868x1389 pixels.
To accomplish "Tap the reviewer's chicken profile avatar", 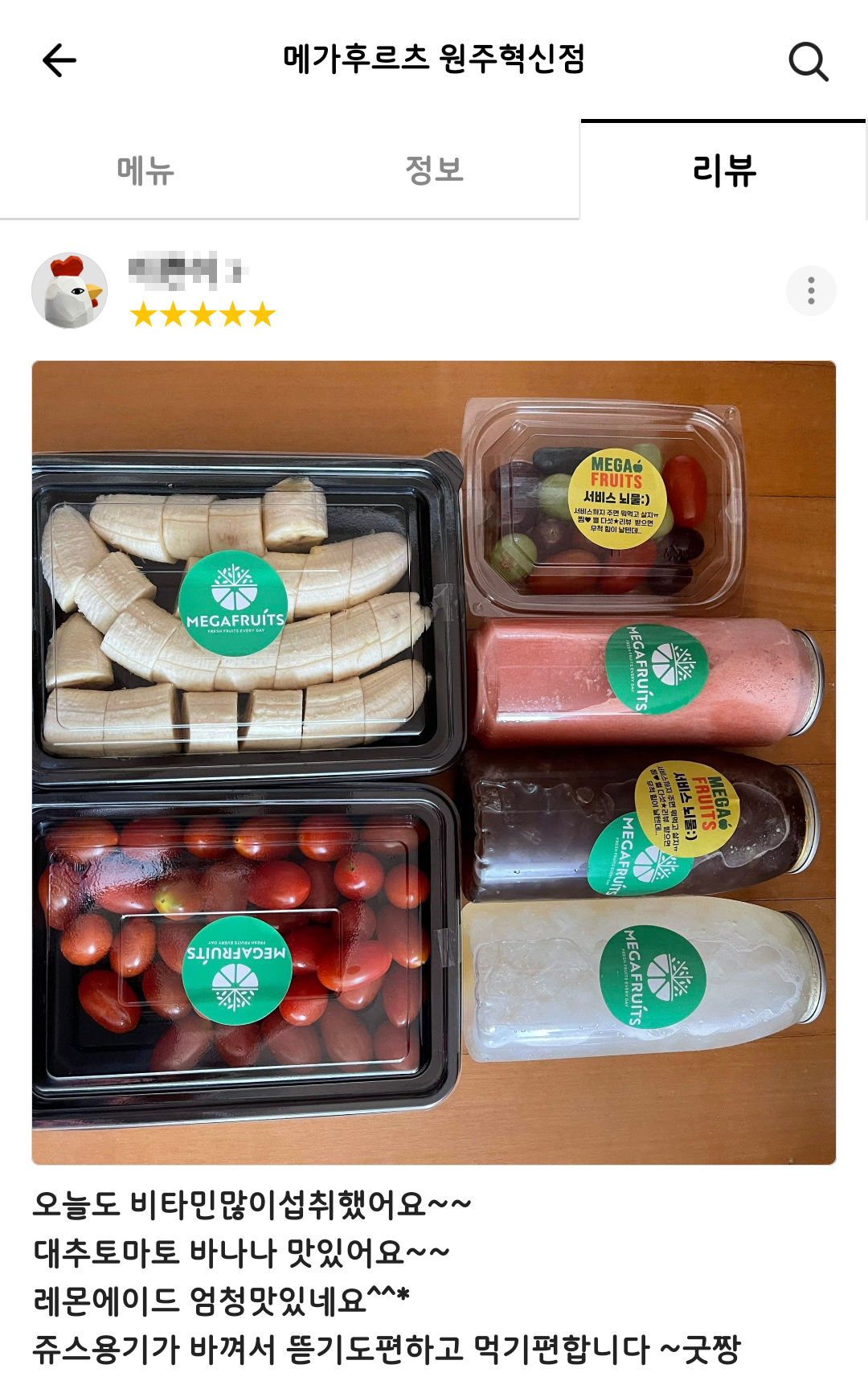I will click(x=69, y=290).
